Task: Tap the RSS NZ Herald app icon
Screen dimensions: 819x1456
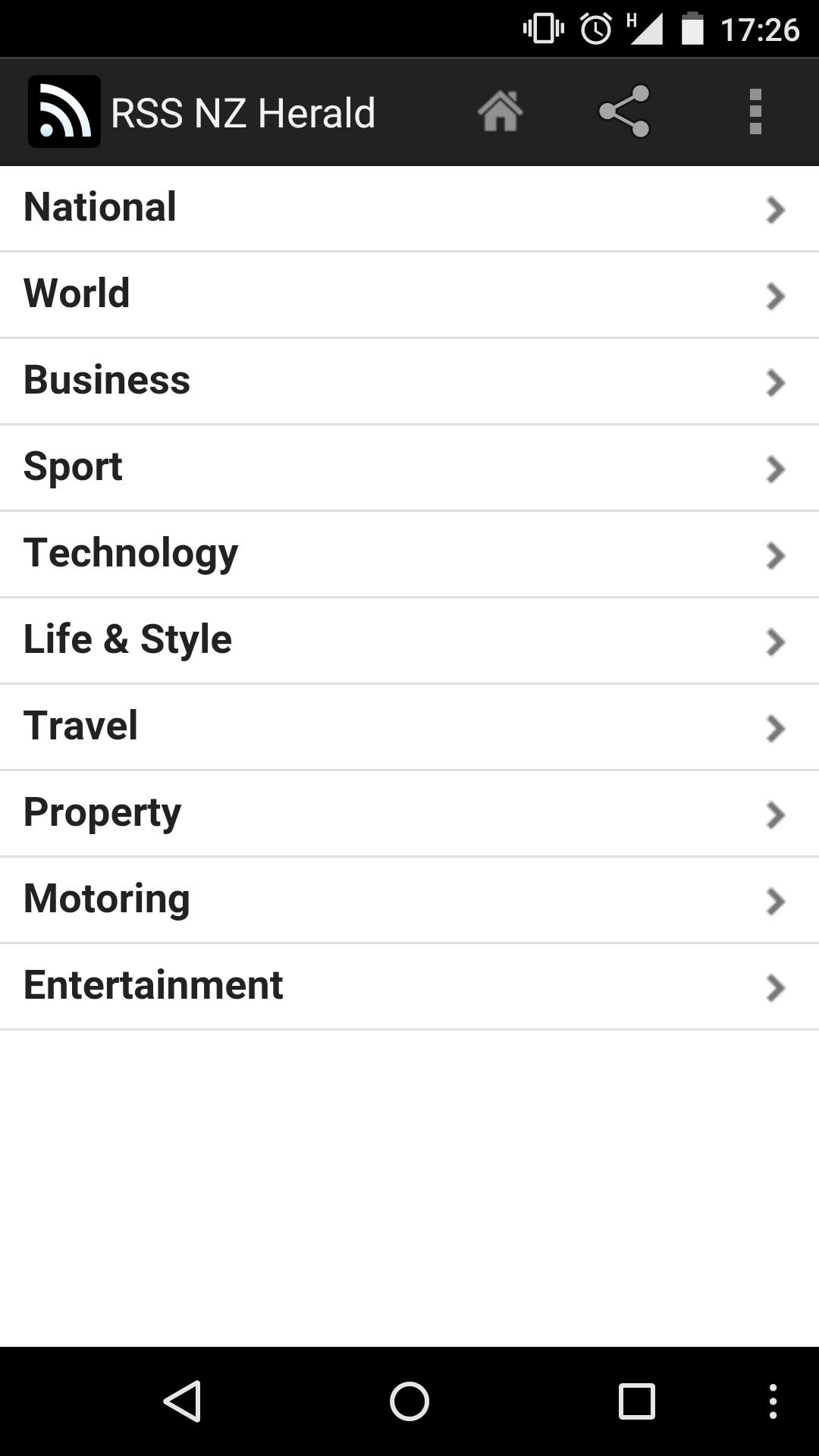Action: coord(64,111)
